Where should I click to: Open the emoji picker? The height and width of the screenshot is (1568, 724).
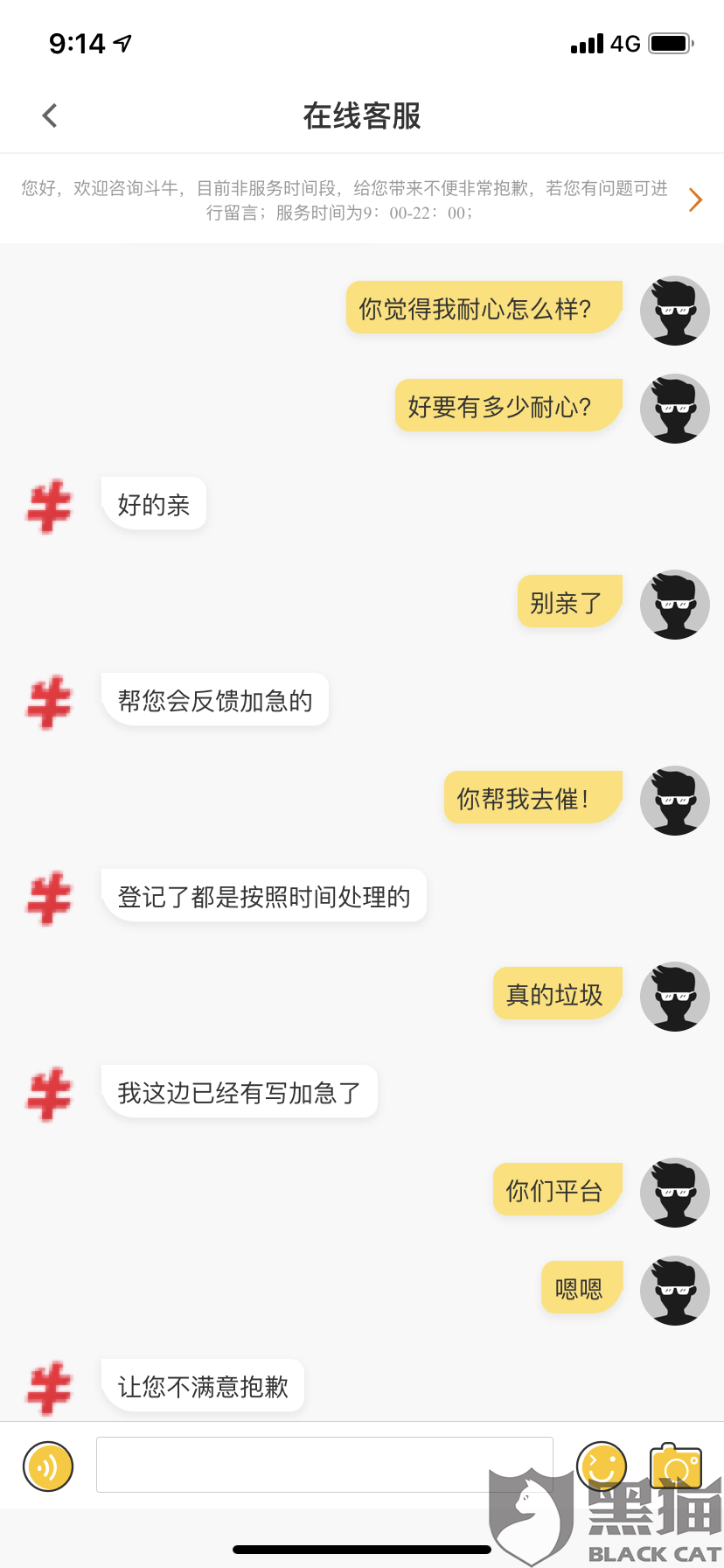point(602,1466)
